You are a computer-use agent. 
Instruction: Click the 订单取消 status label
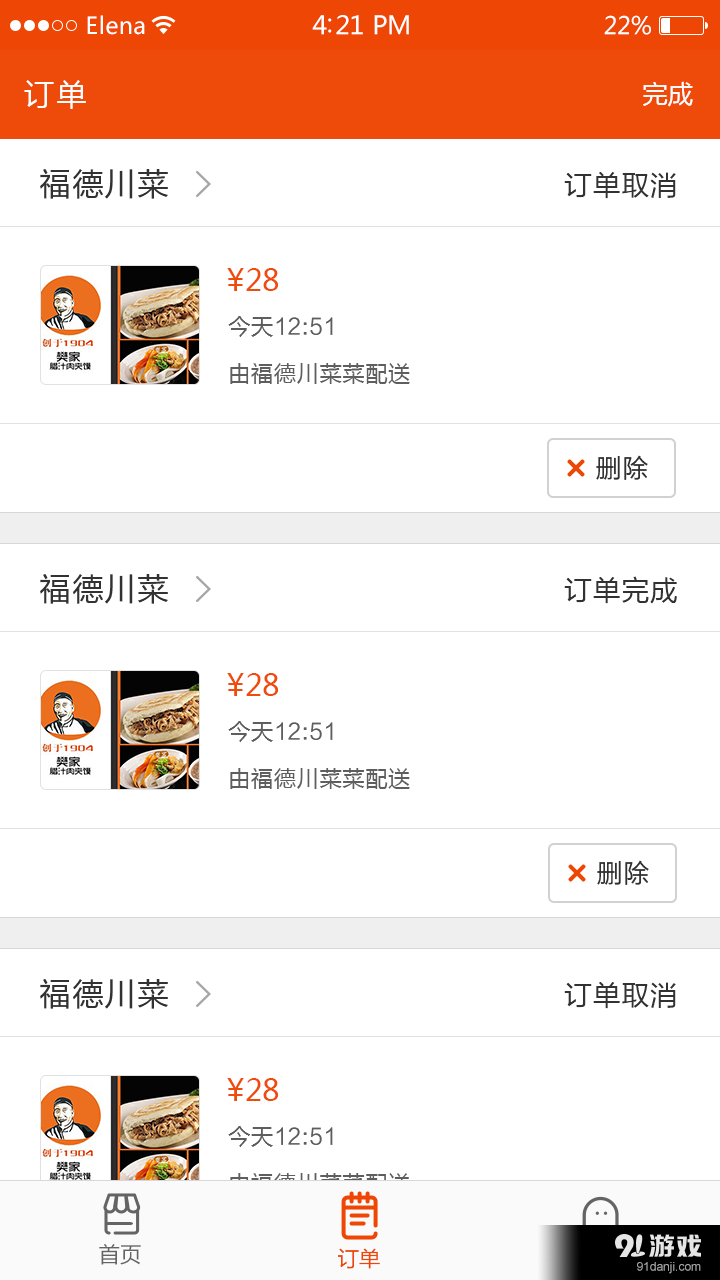click(x=620, y=184)
